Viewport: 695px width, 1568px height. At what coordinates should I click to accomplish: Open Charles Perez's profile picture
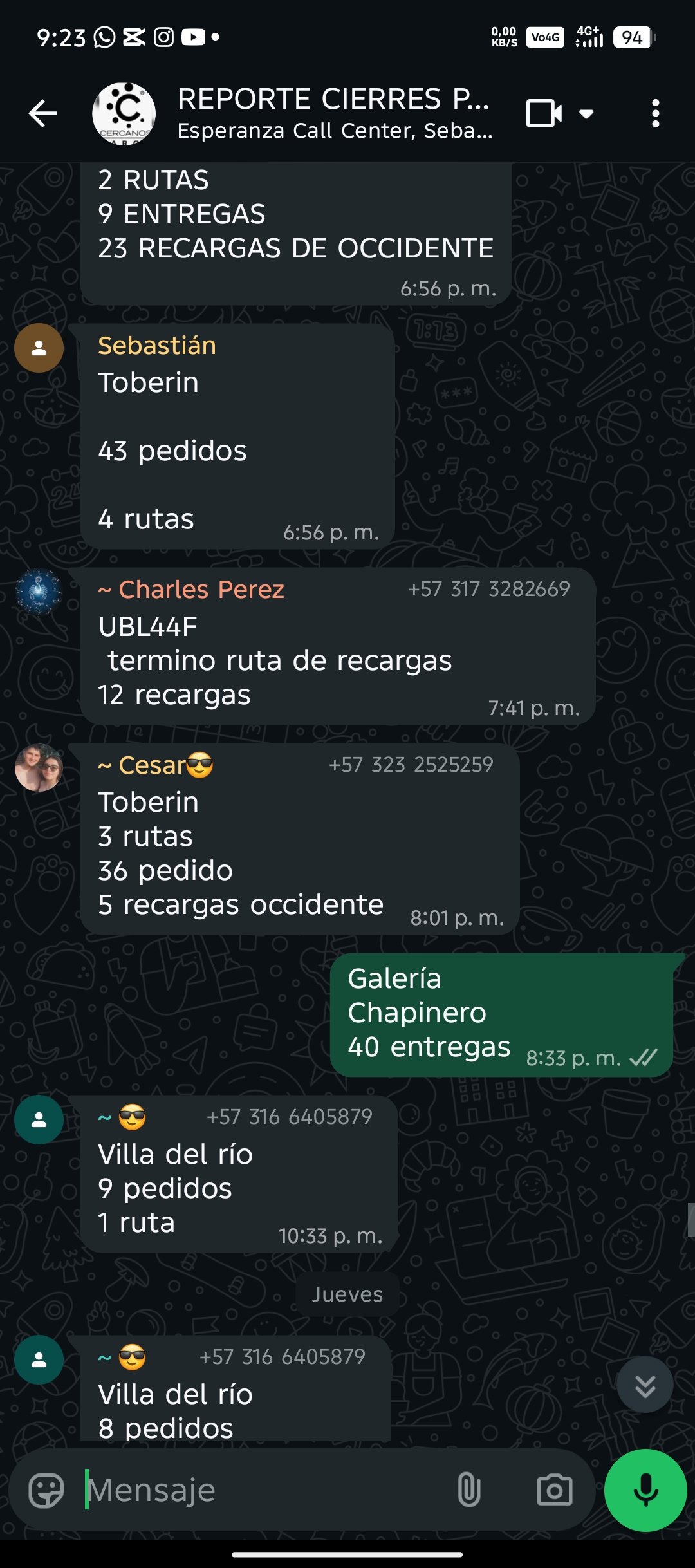pos(39,592)
